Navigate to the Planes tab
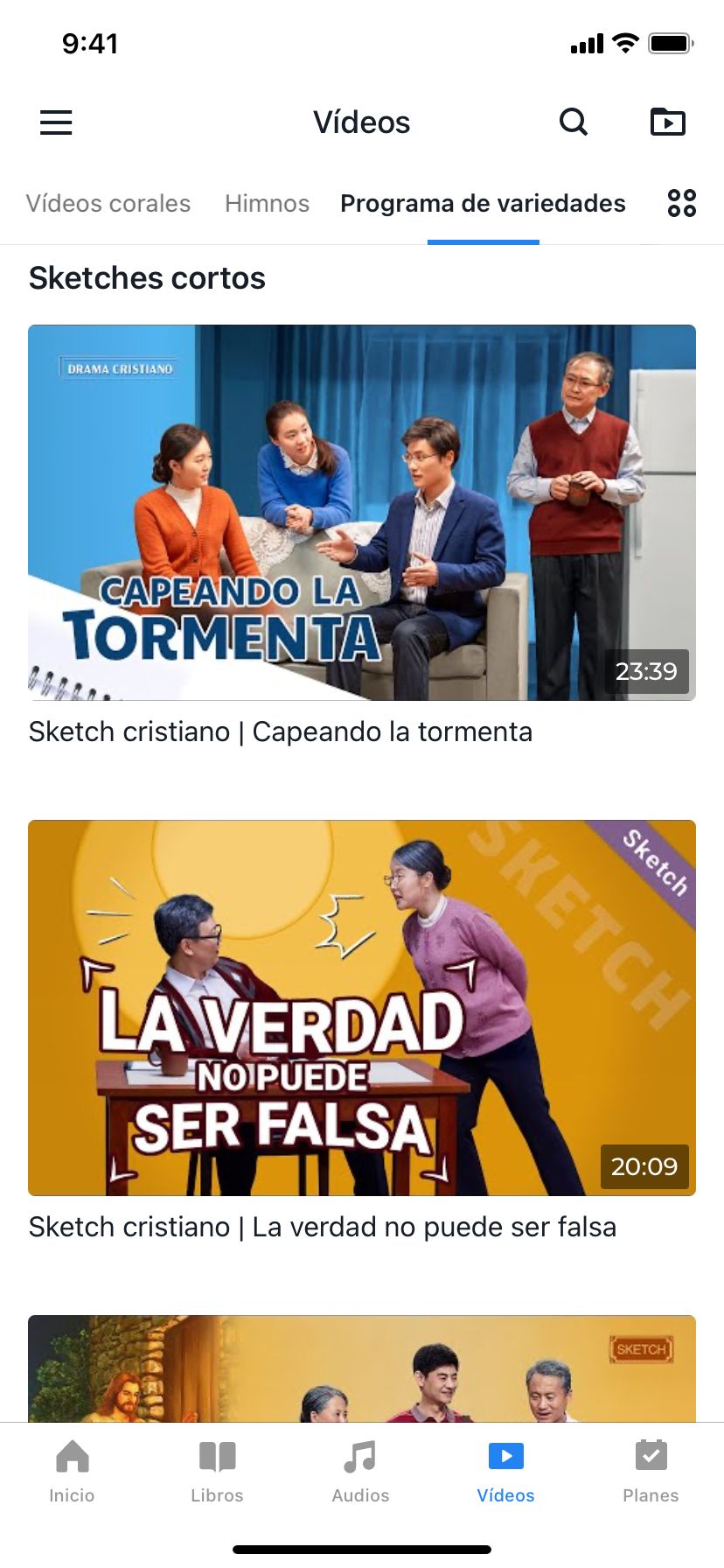The width and height of the screenshot is (724, 1568). pyautogui.click(x=651, y=1472)
